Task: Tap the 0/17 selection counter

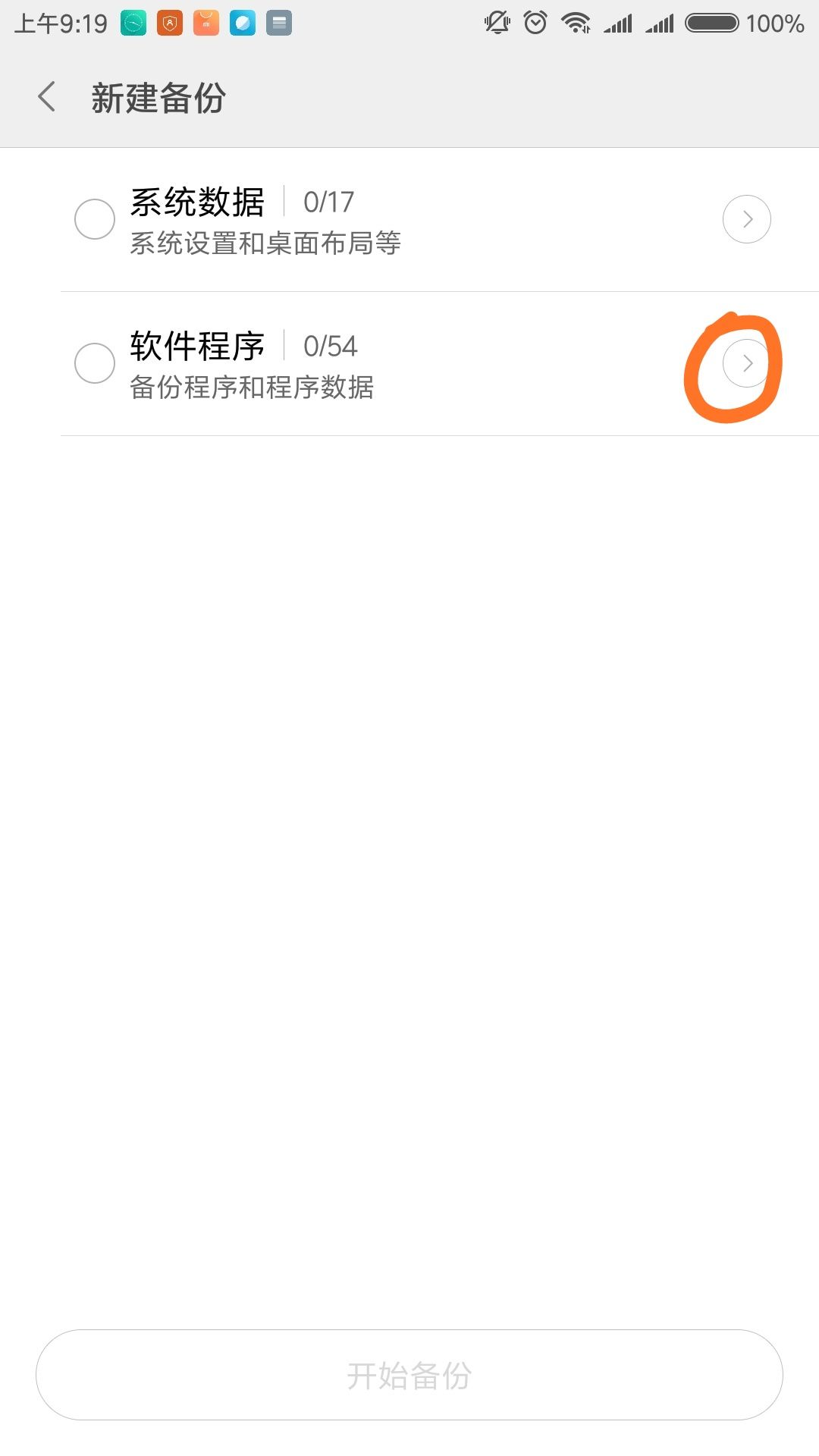Action: (x=326, y=201)
